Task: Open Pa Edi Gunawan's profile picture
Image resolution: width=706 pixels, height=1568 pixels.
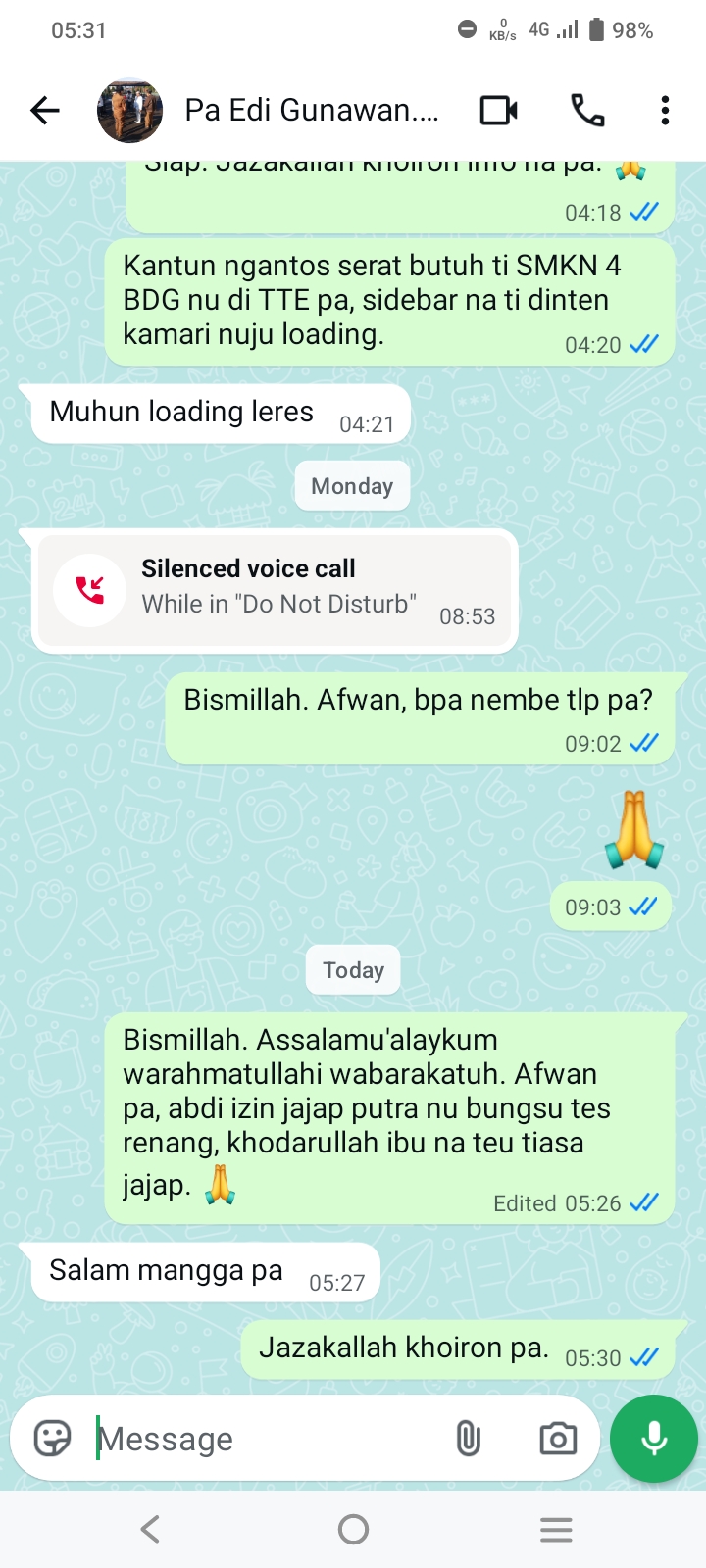Action: point(129,111)
